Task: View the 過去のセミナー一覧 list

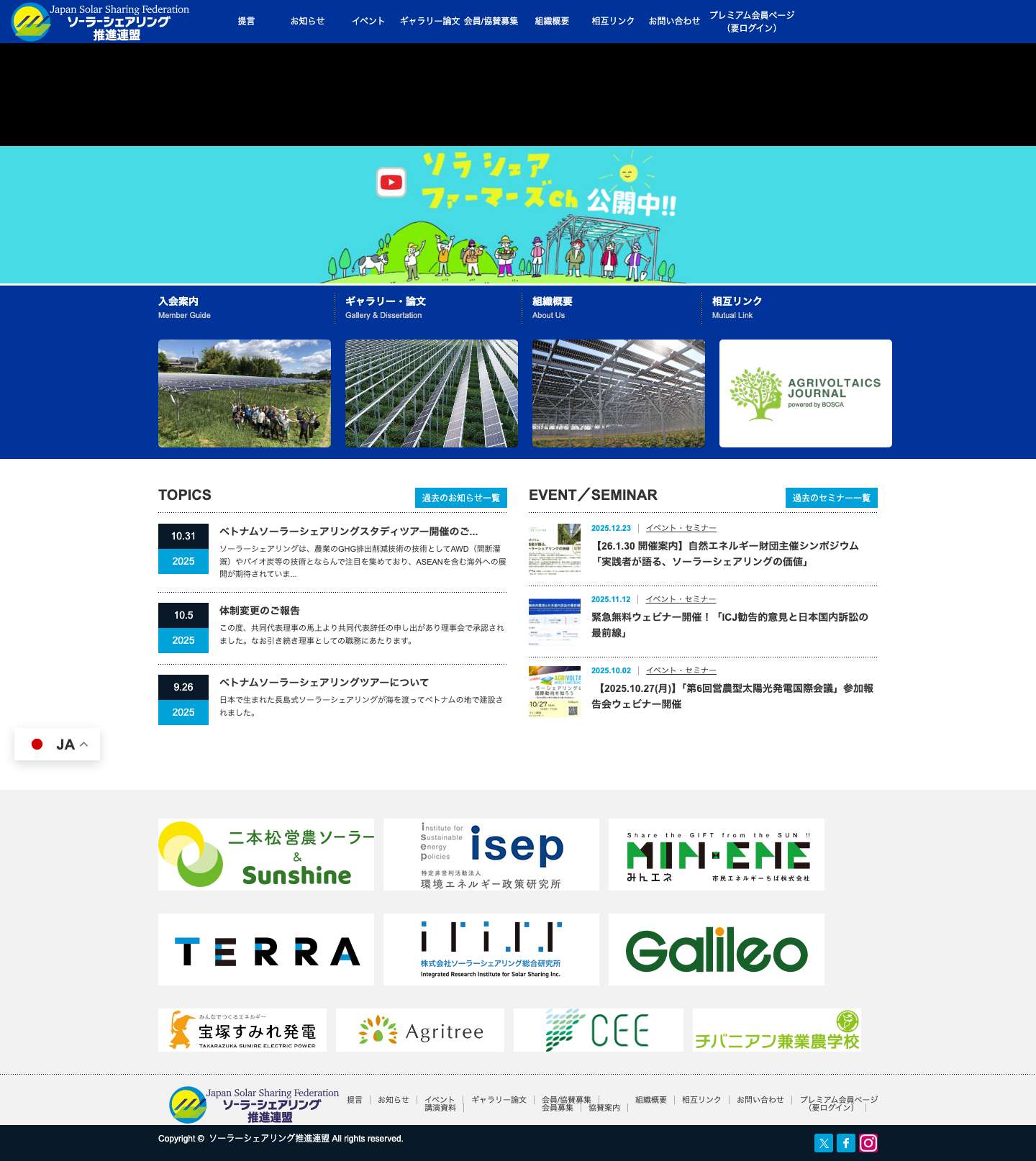Action: pos(831,498)
